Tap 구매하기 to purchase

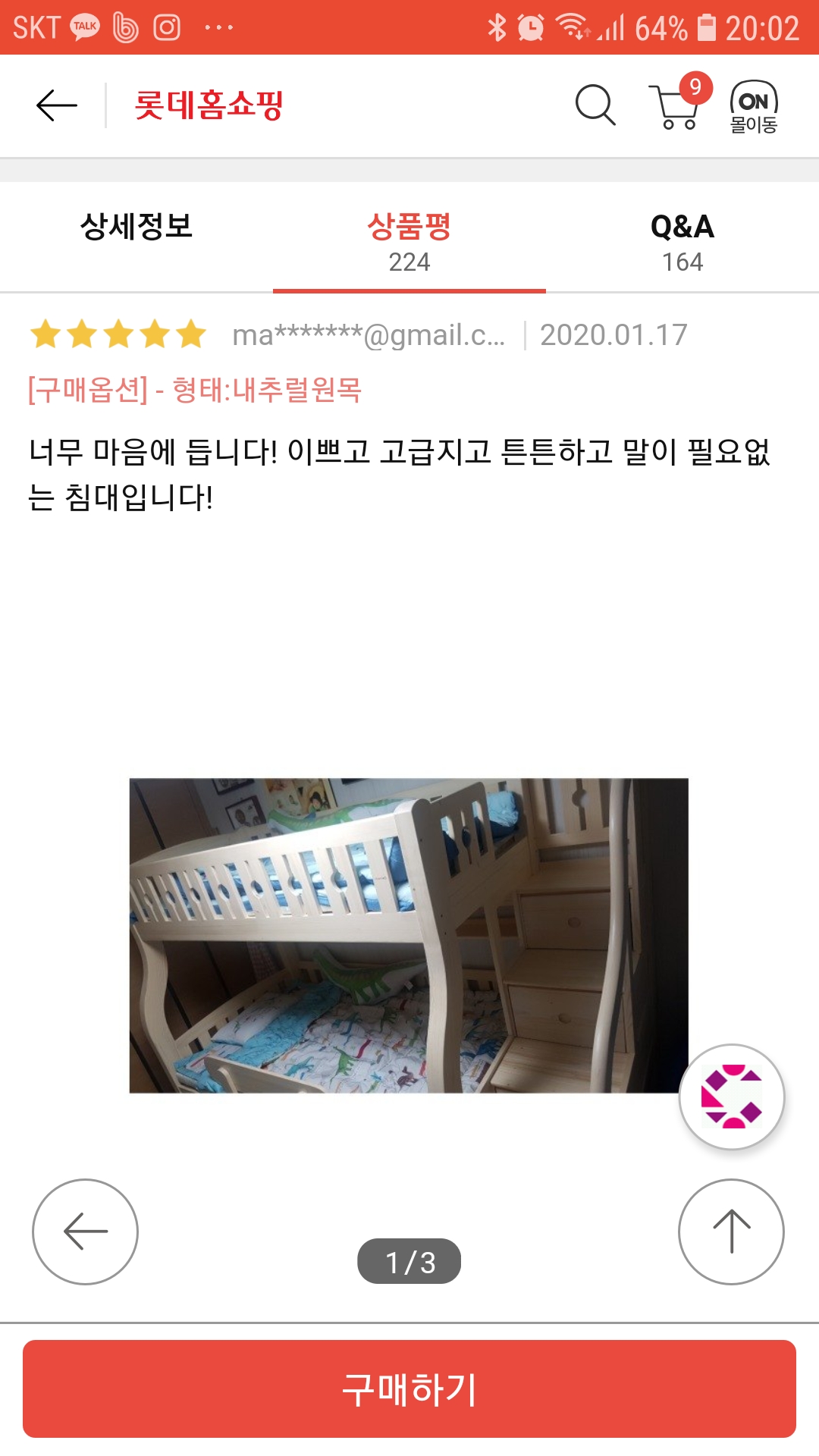point(409,1389)
